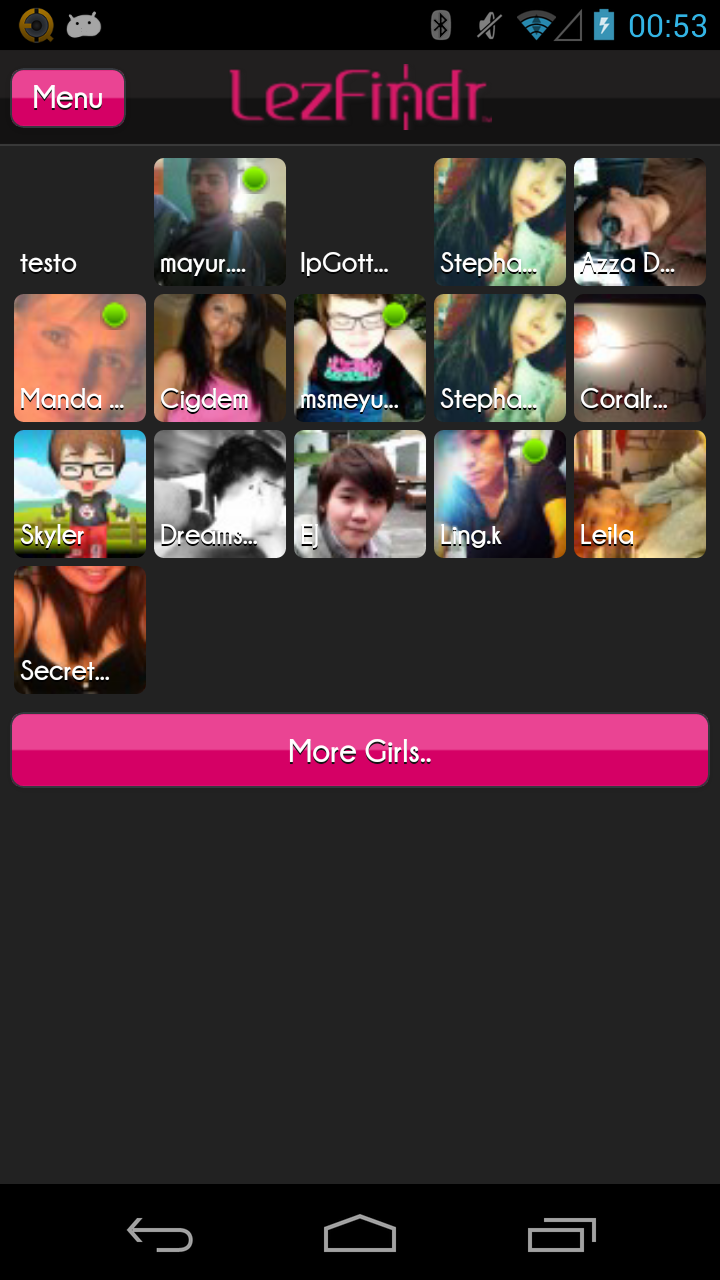
Task: Tap the msmeyu profile tile
Action: tap(360, 358)
